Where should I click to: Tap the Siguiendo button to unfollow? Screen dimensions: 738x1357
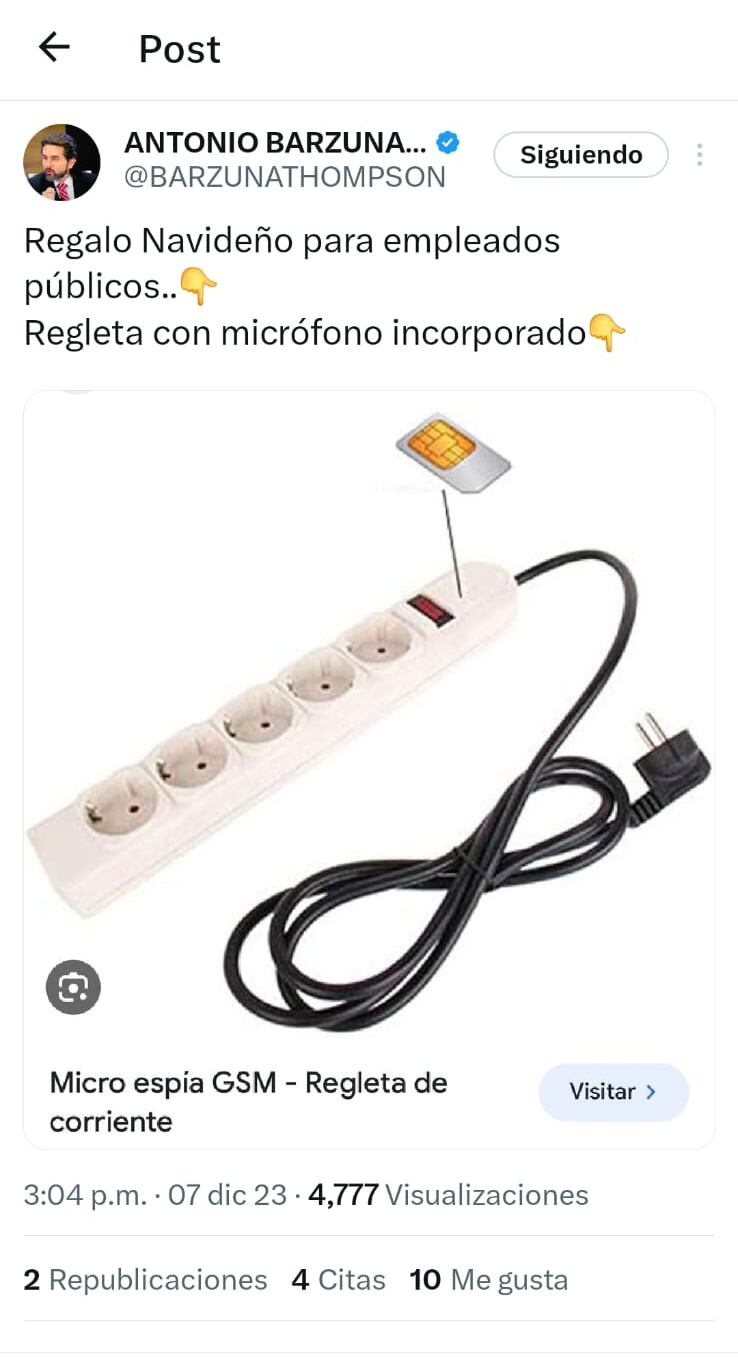tap(580, 155)
